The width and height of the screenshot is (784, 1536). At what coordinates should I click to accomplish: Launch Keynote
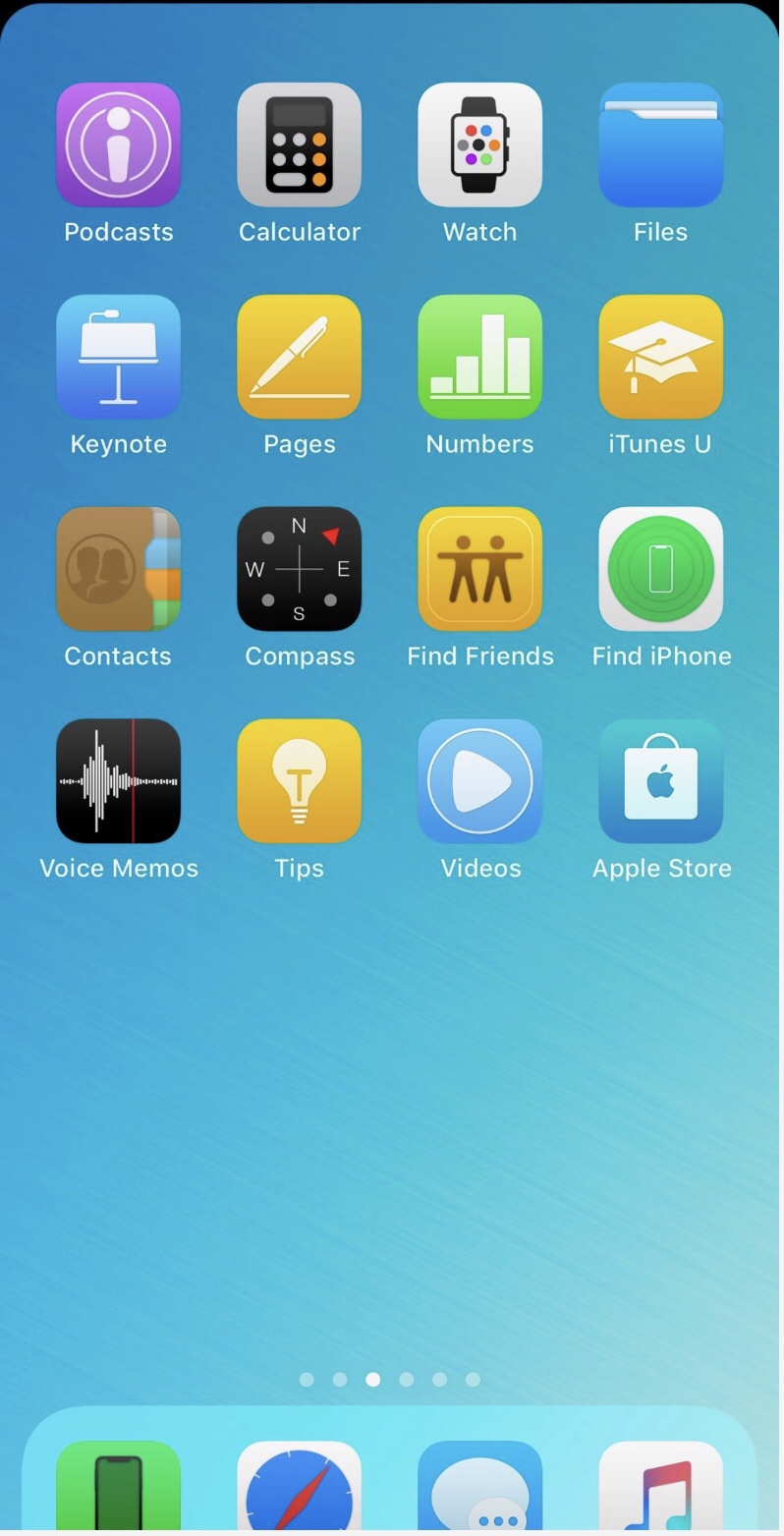[x=118, y=358]
